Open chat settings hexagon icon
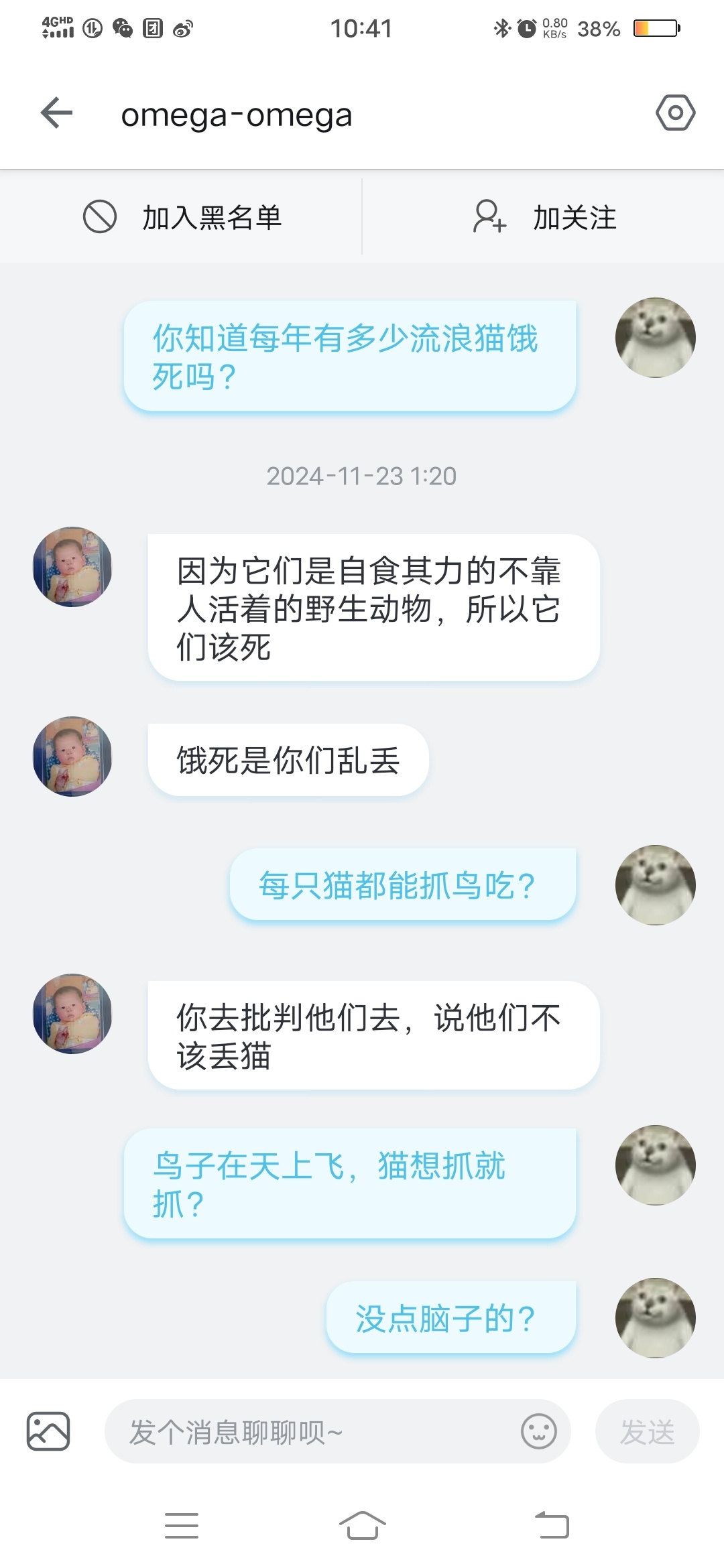This screenshot has width=724, height=1568. (675, 113)
